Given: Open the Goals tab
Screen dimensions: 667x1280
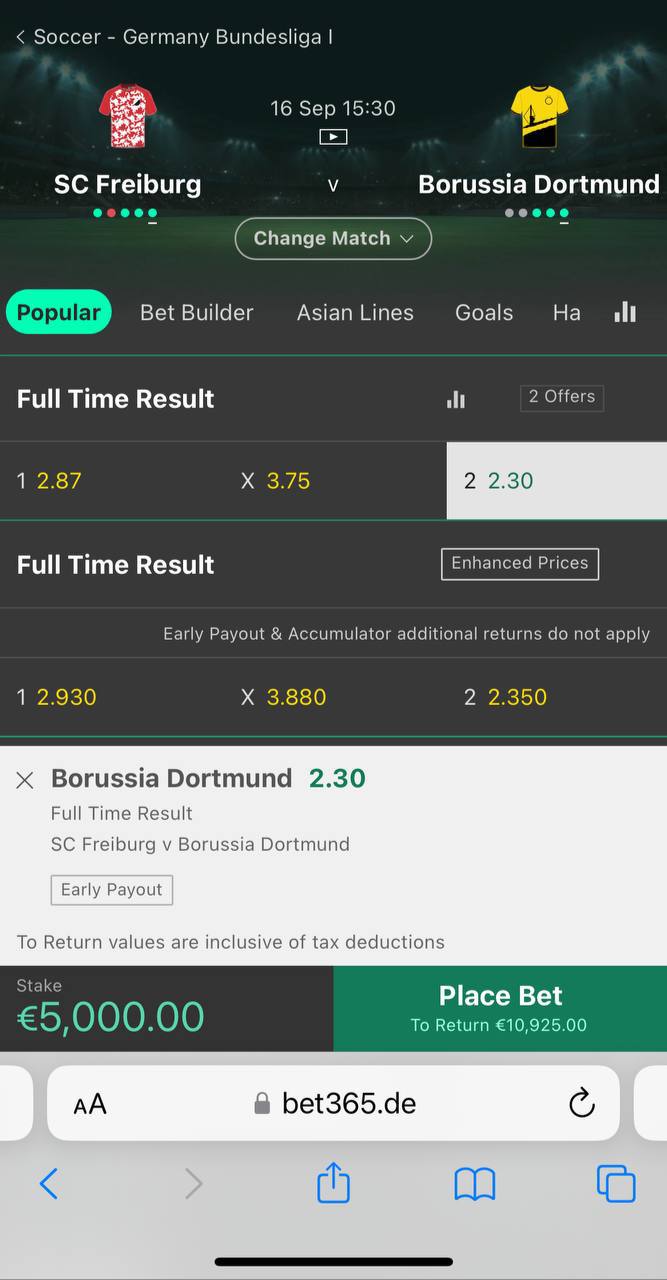Looking at the screenshot, I should pyautogui.click(x=484, y=312).
